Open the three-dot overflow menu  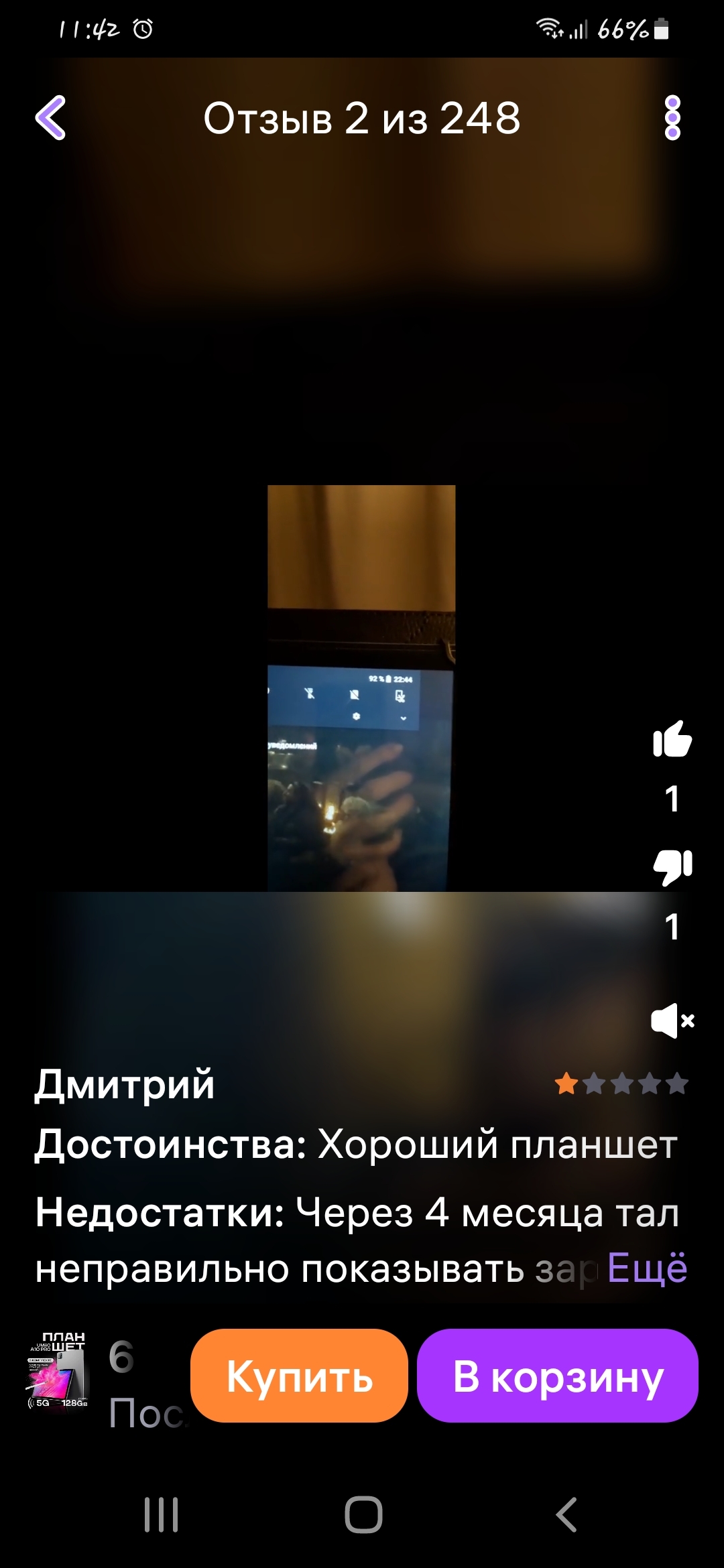coord(672,118)
